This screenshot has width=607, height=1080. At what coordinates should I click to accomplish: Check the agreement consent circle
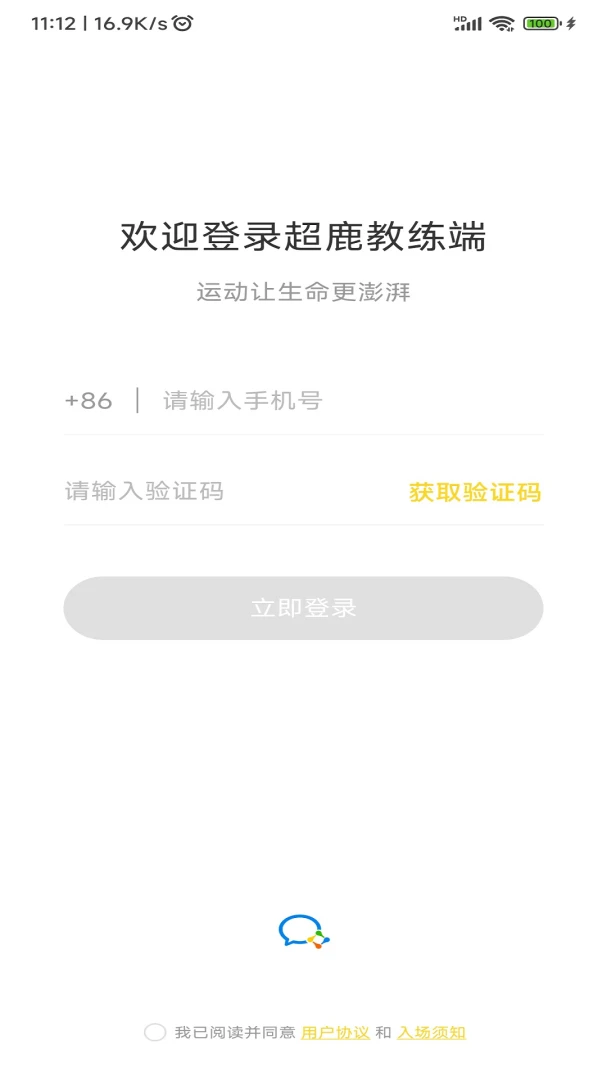pyautogui.click(x=155, y=1032)
